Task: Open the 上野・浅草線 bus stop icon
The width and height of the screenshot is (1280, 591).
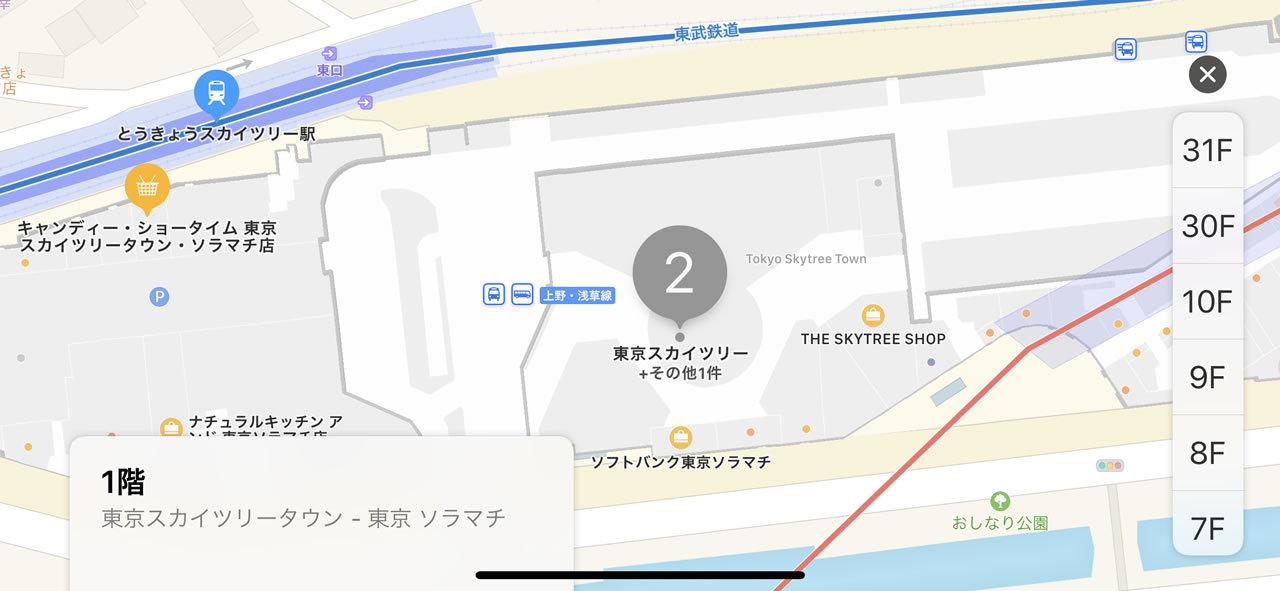Action: coord(494,295)
